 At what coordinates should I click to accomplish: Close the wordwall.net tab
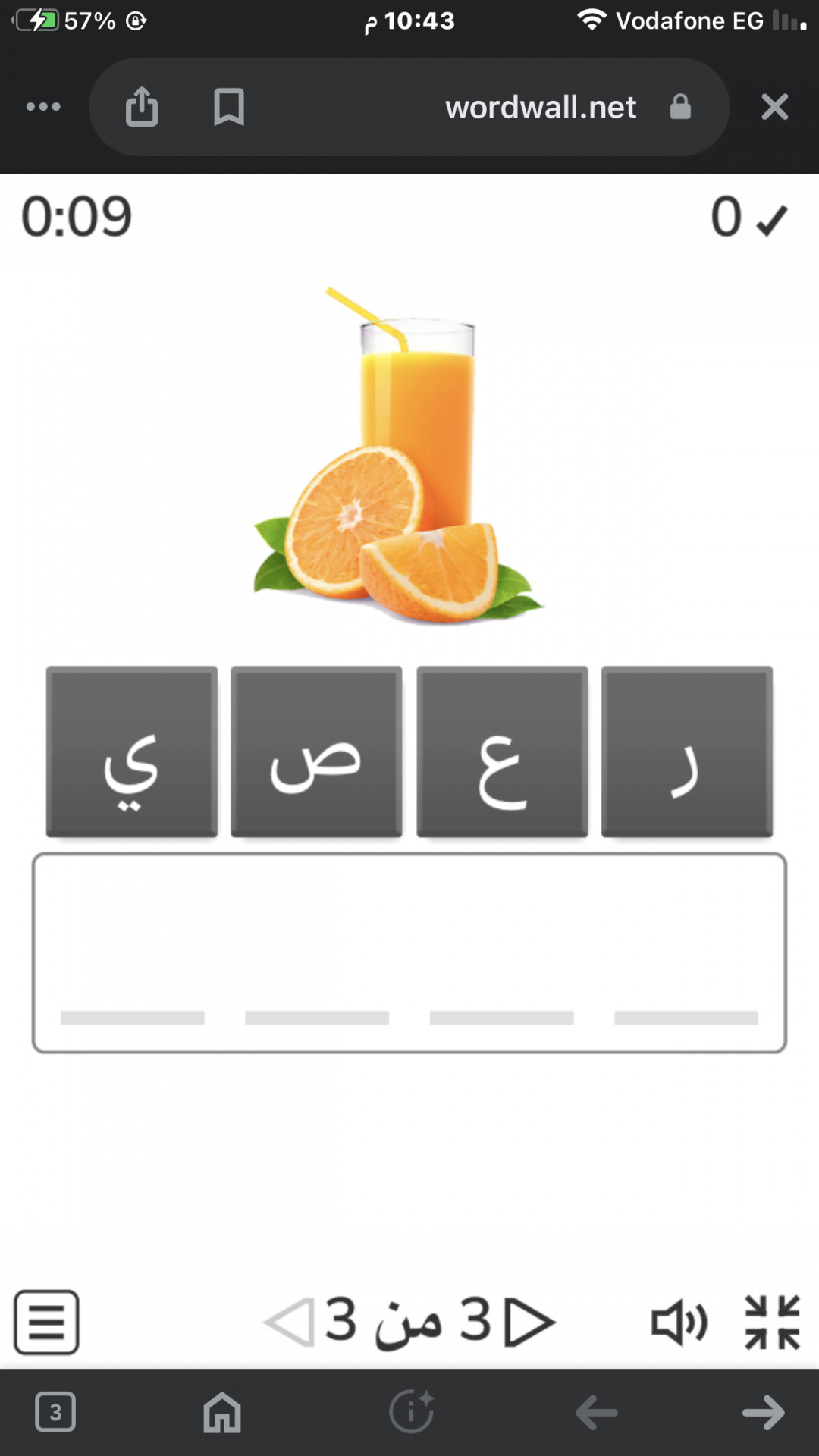(774, 107)
